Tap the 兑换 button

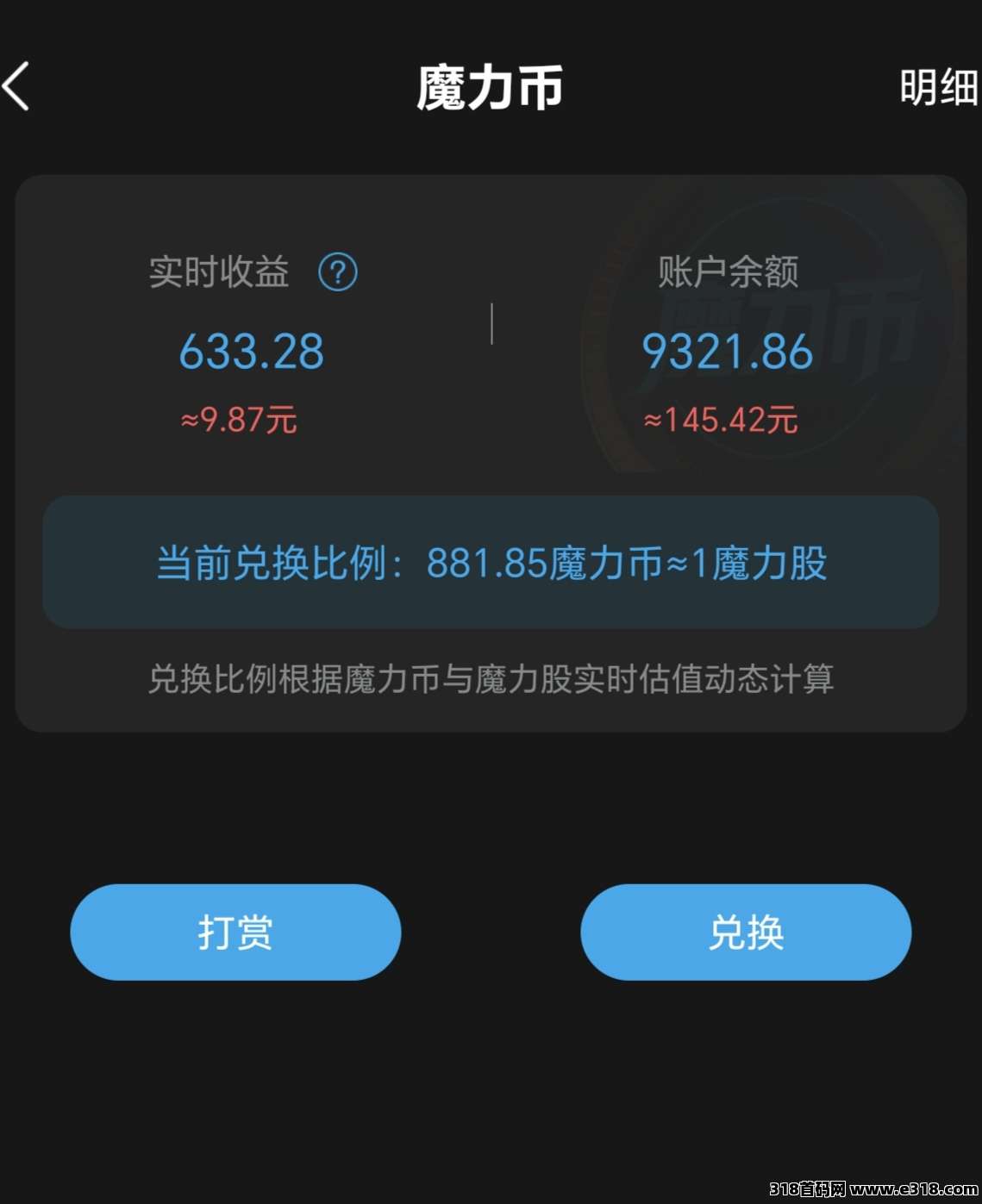click(746, 932)
